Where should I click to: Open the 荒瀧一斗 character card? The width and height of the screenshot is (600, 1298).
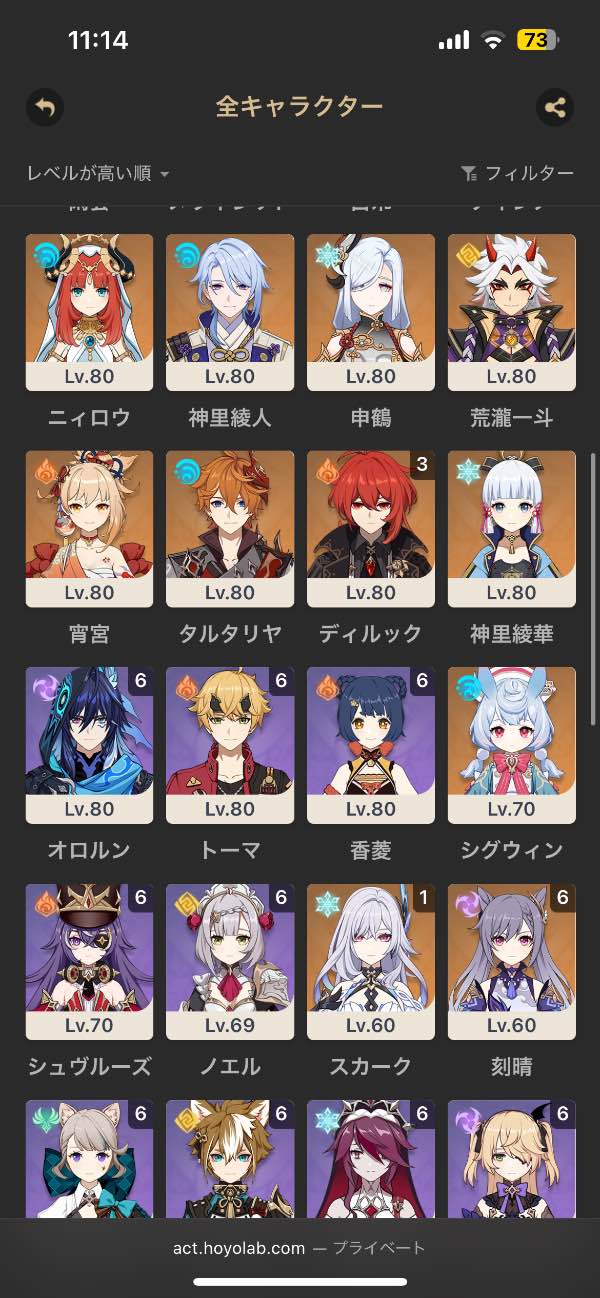(x=512, y=312)
